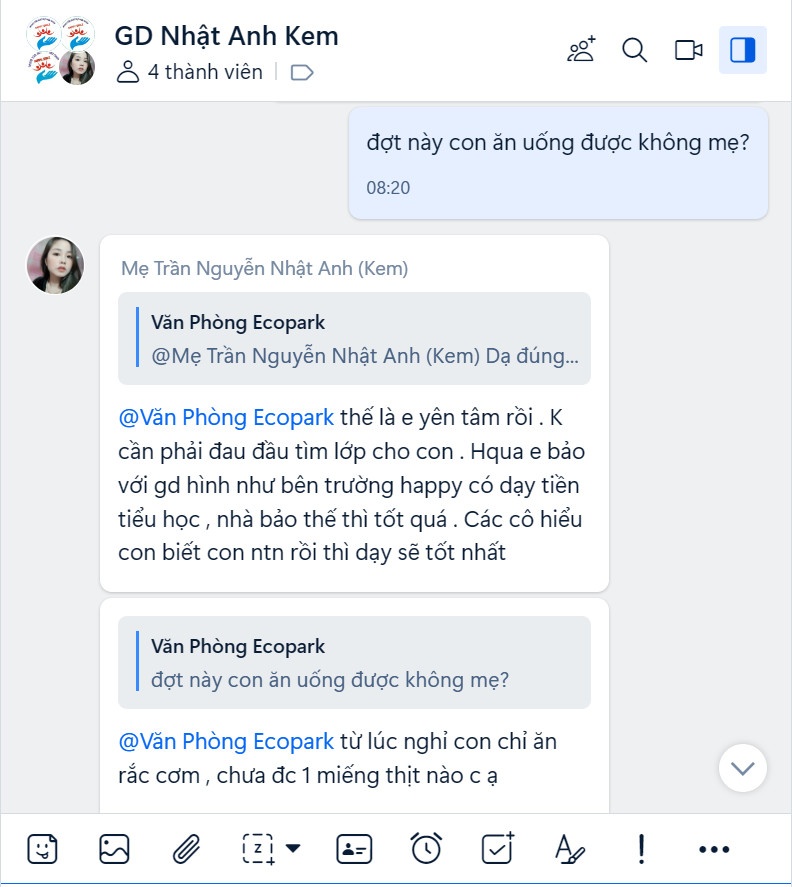
Task: Create a poll using the checklist icon
Action: tap(498, 847)
